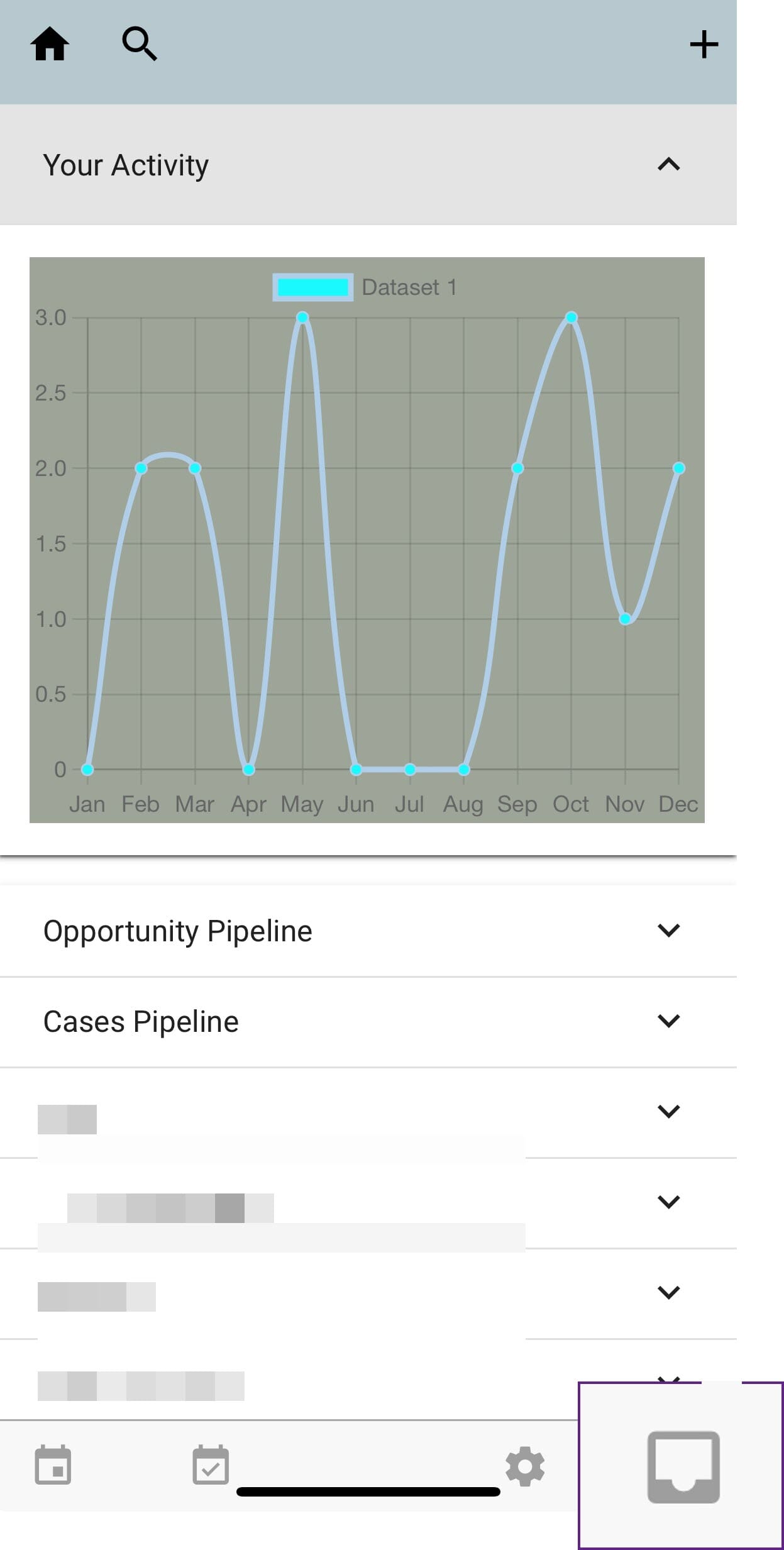Select the Your Activity header
This screenshot has height=1550, width=784.
coord(126,165)
